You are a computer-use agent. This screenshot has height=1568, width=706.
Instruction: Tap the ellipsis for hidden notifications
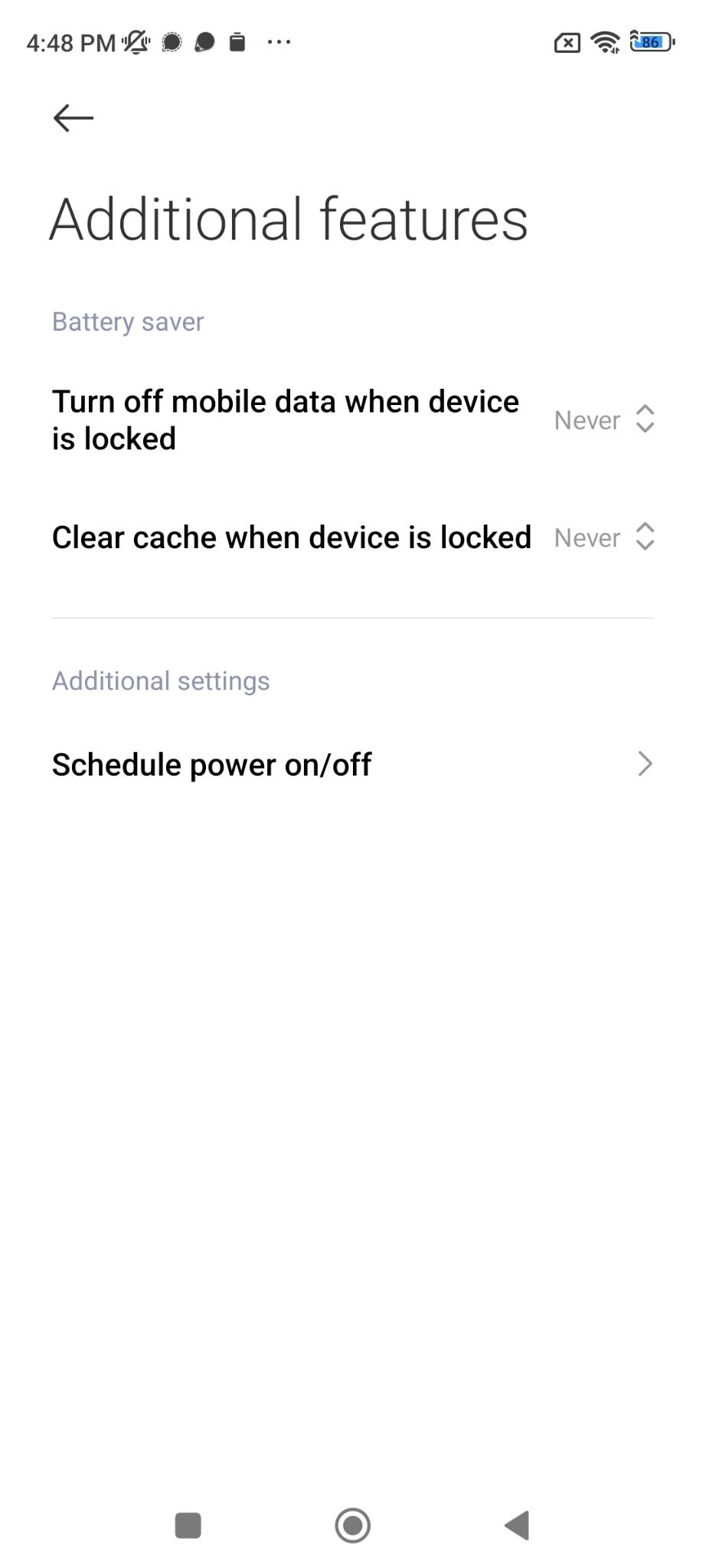(279, 41)
